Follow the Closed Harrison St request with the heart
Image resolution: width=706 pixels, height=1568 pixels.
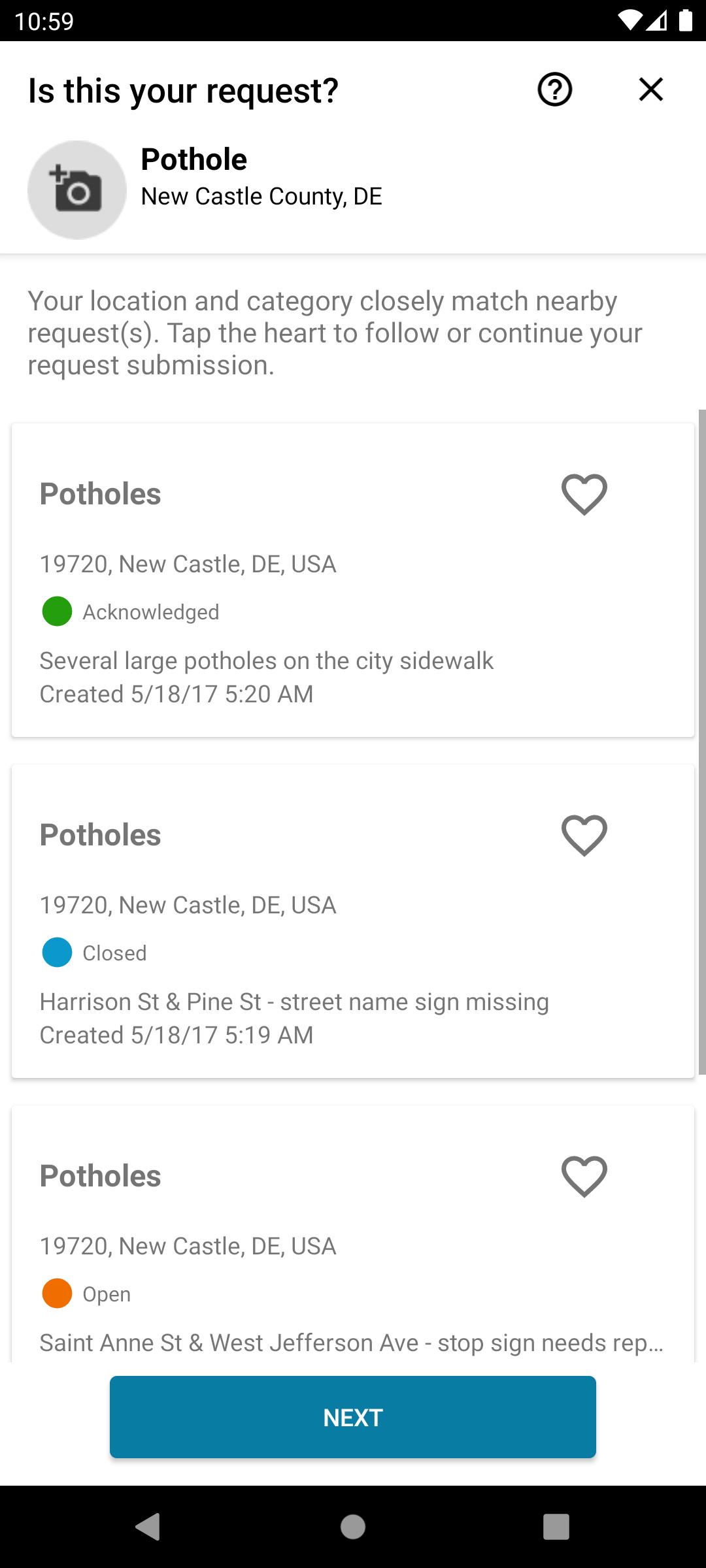[584, 836]
